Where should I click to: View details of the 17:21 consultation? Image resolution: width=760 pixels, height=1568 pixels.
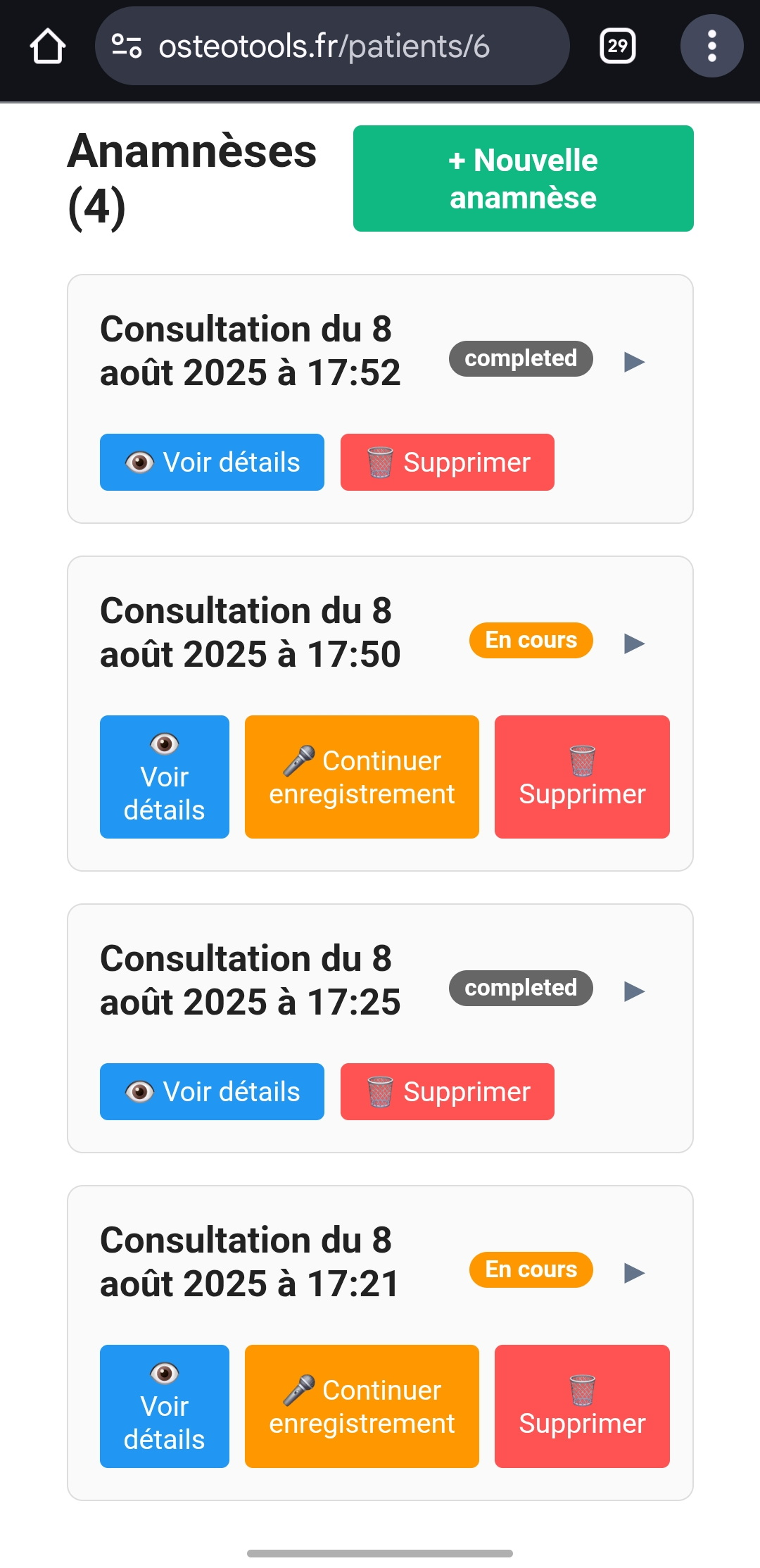(x=164, y=1406)
